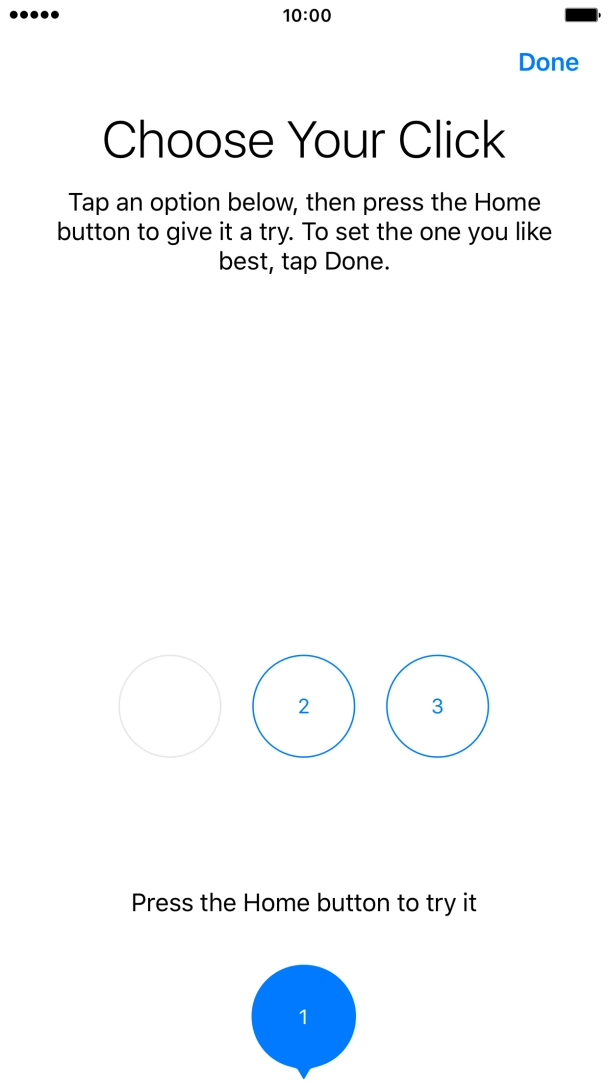Tap Done to confirm click choice
609x1084 pixels.
click(548, 62)
